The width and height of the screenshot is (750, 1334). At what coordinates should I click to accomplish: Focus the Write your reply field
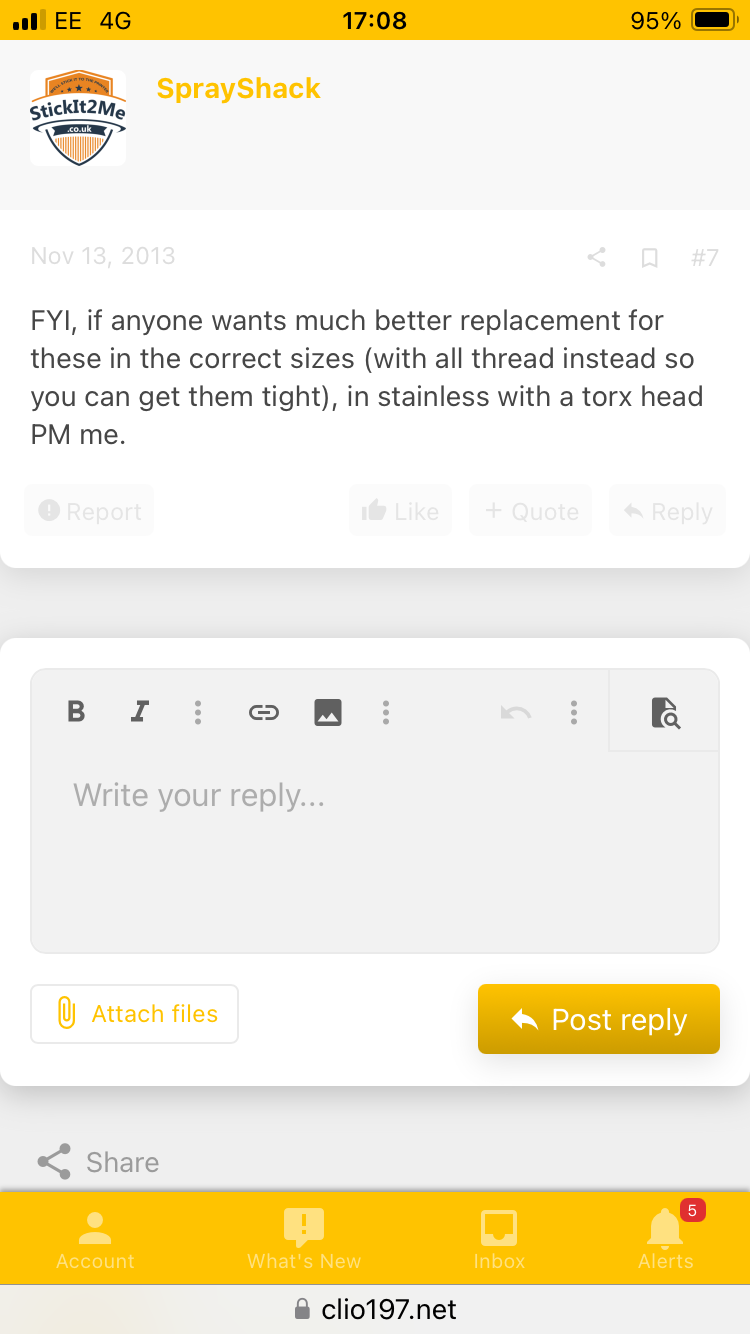point(375,850)
